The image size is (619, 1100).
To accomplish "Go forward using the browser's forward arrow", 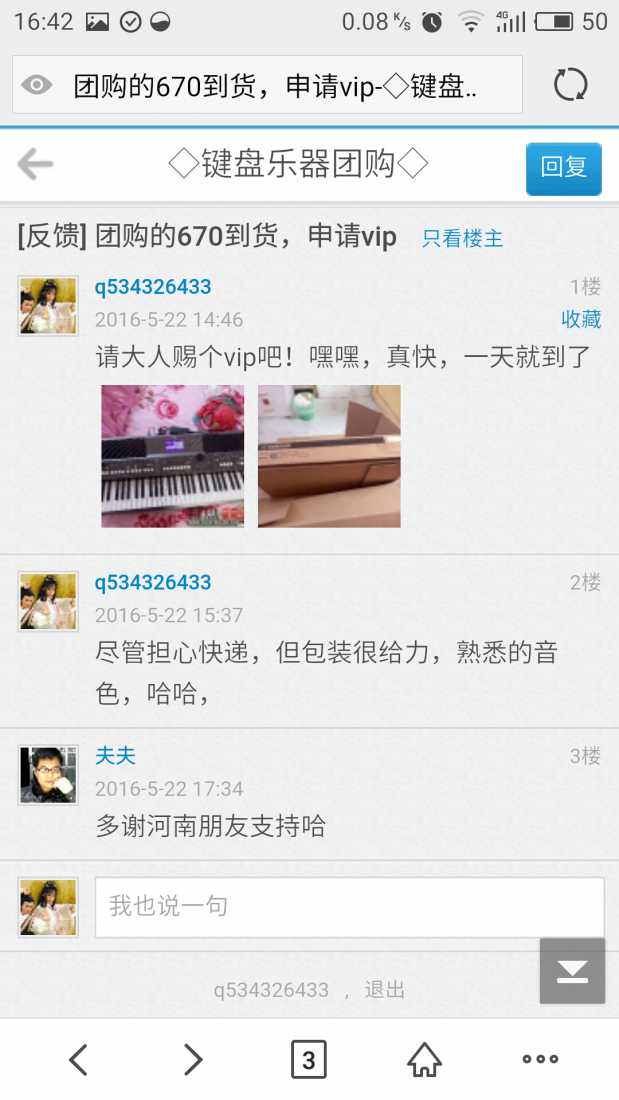I will pyautogui.click(x=193, y=1059).
